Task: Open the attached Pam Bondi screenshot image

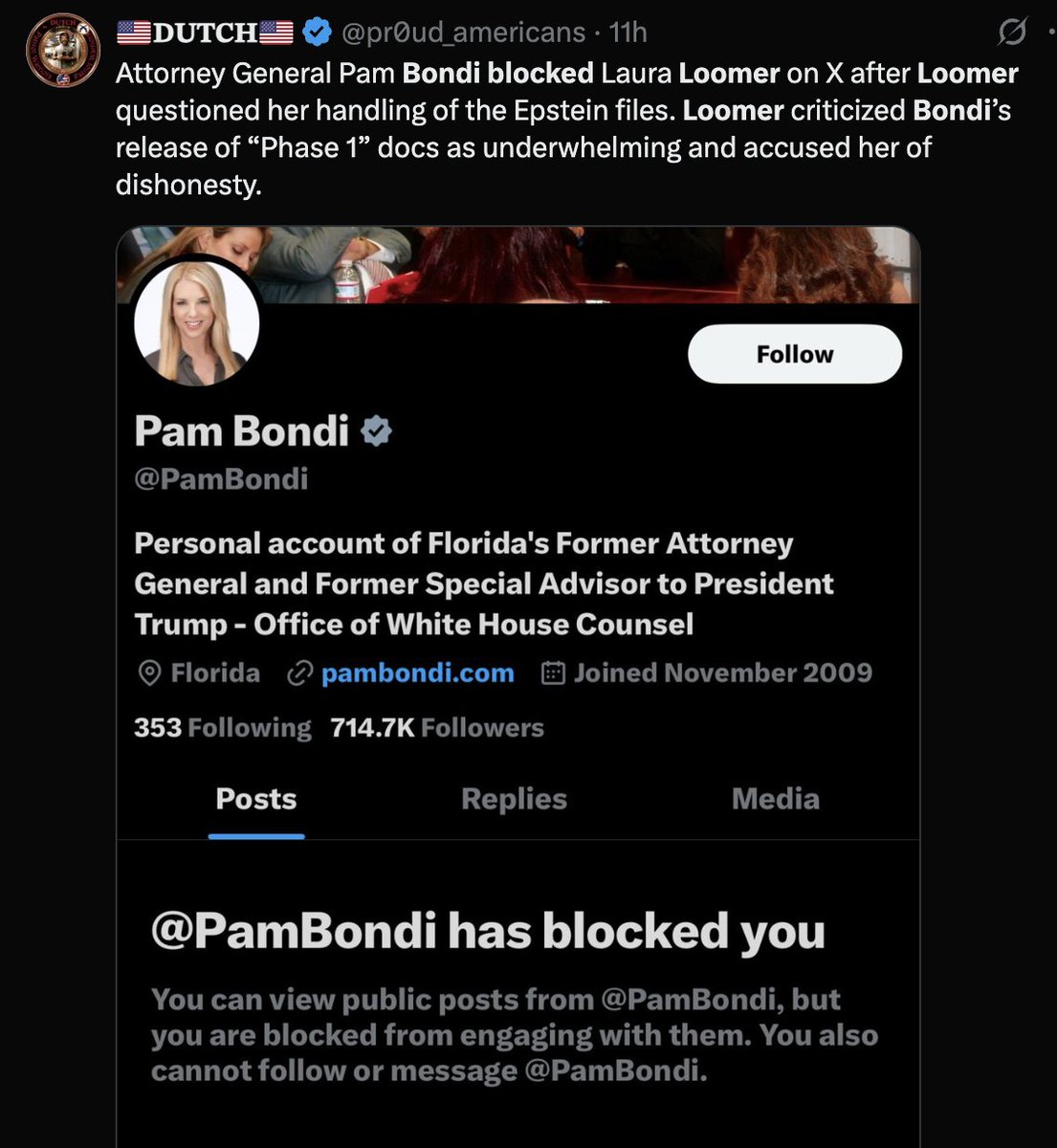Action: (x=517, y=670)
